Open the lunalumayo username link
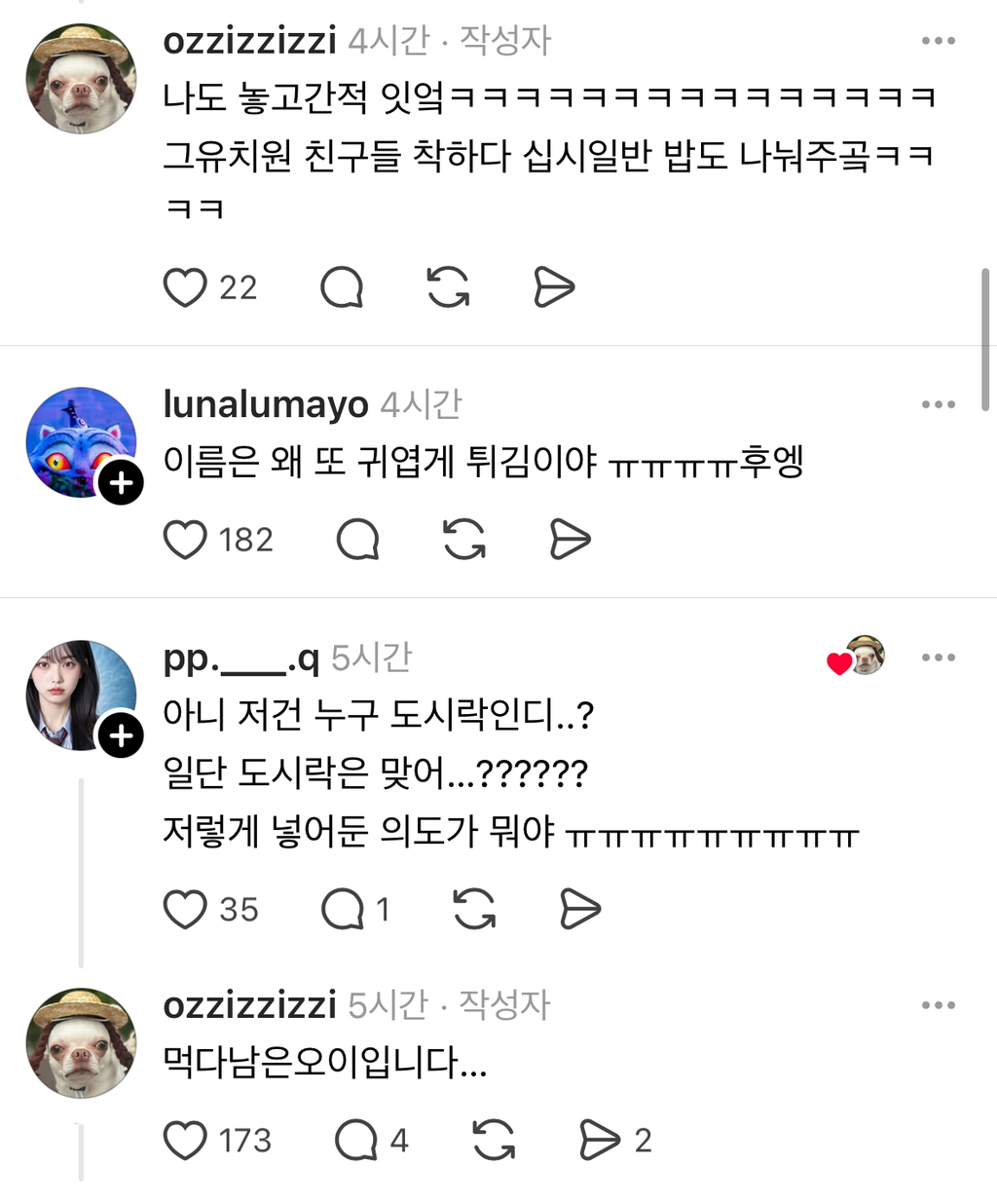Image resolution: width=997 pixels, height=1204 pixels. pyautogui.click(x=265, y=404)
